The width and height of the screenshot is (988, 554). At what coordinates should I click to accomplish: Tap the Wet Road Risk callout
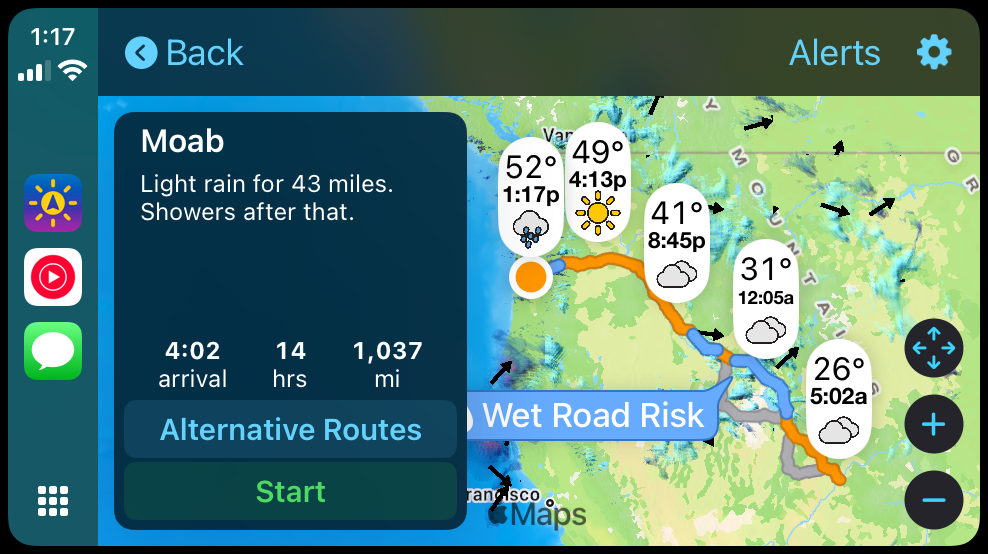592,415
